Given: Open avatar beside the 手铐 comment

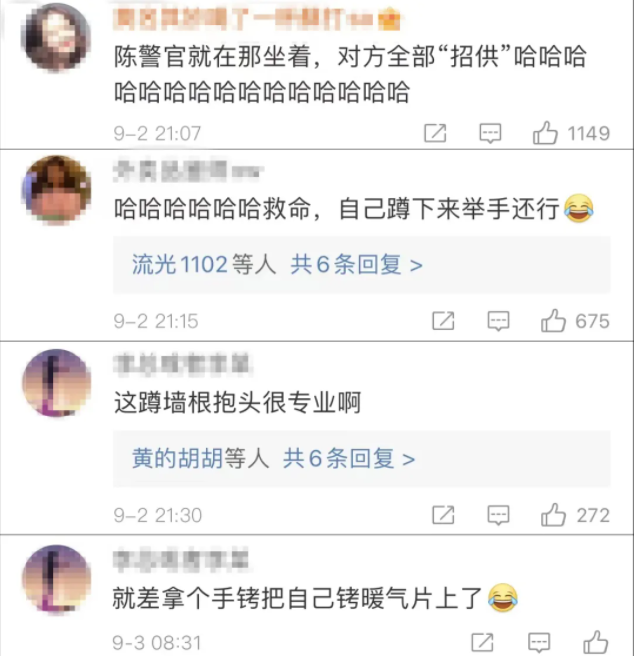Looking at the screenshot, I should coord(56,579).
